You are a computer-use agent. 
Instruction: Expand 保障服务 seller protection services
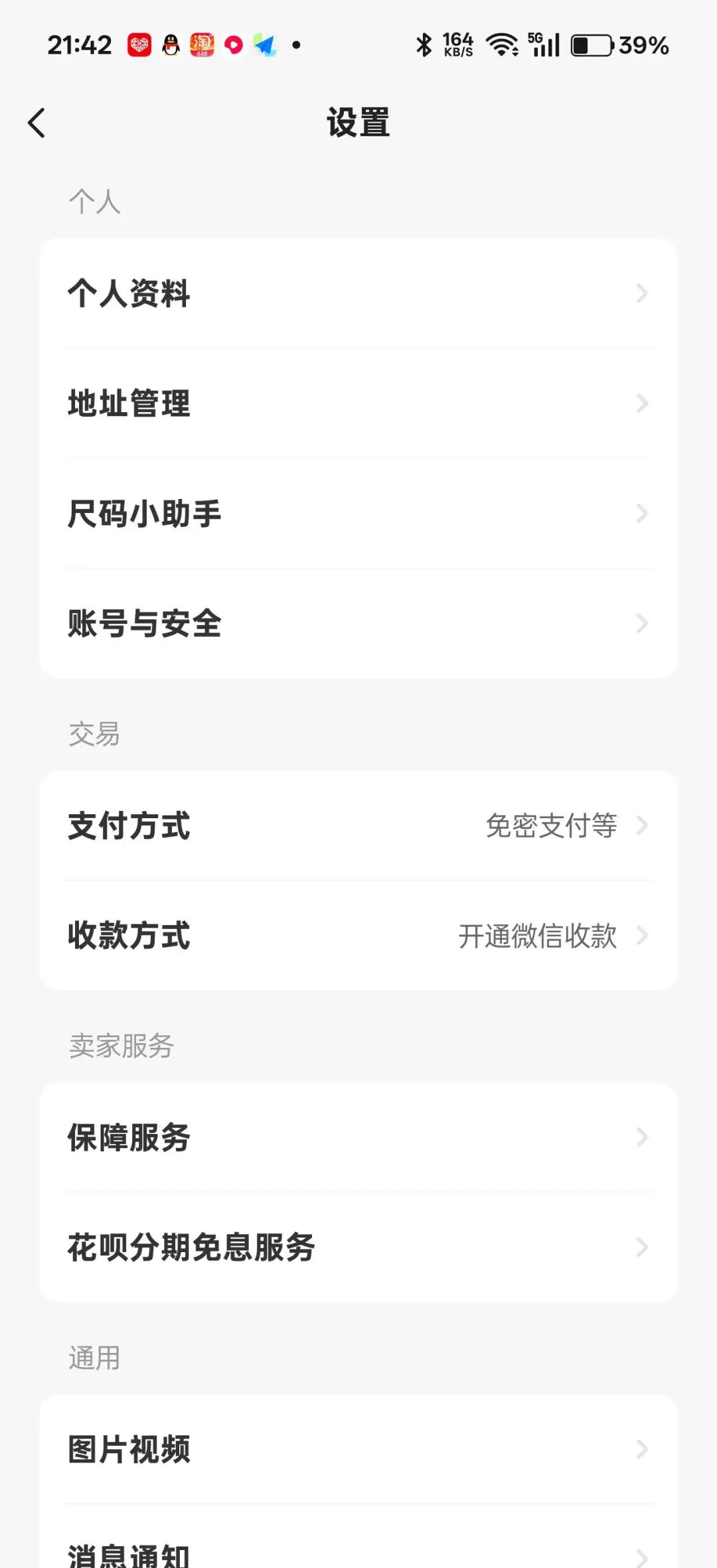tap(358, 1137)
